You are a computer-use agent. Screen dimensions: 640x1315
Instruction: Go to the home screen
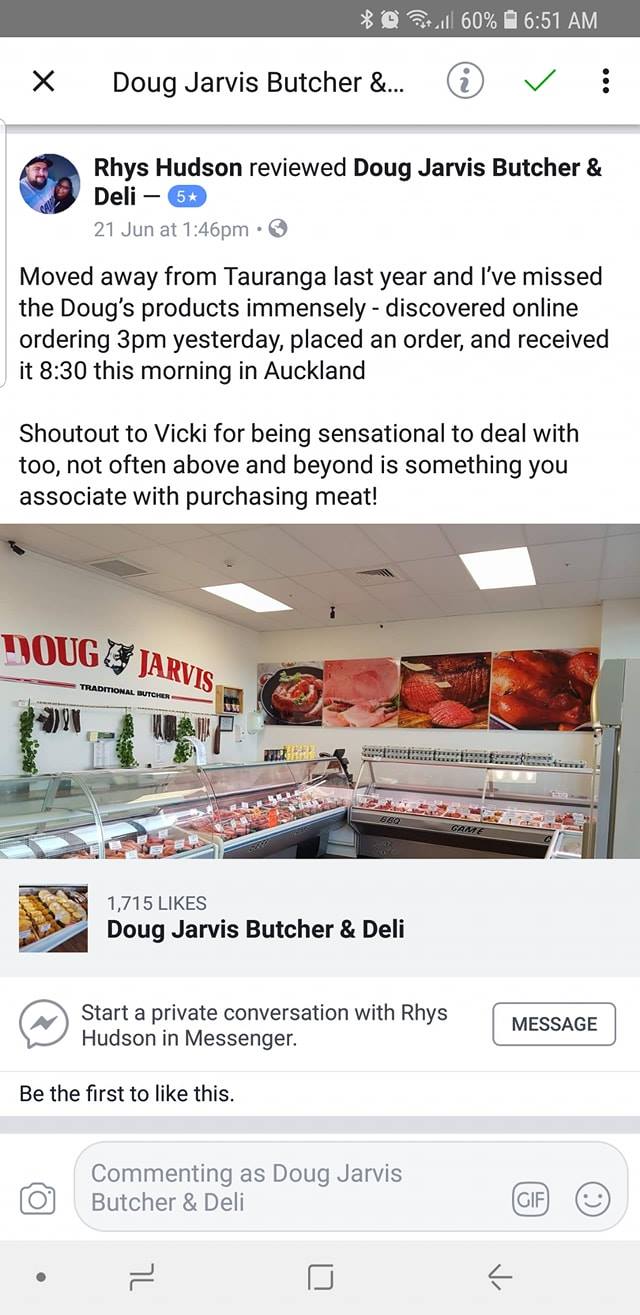click(320, 1277)
